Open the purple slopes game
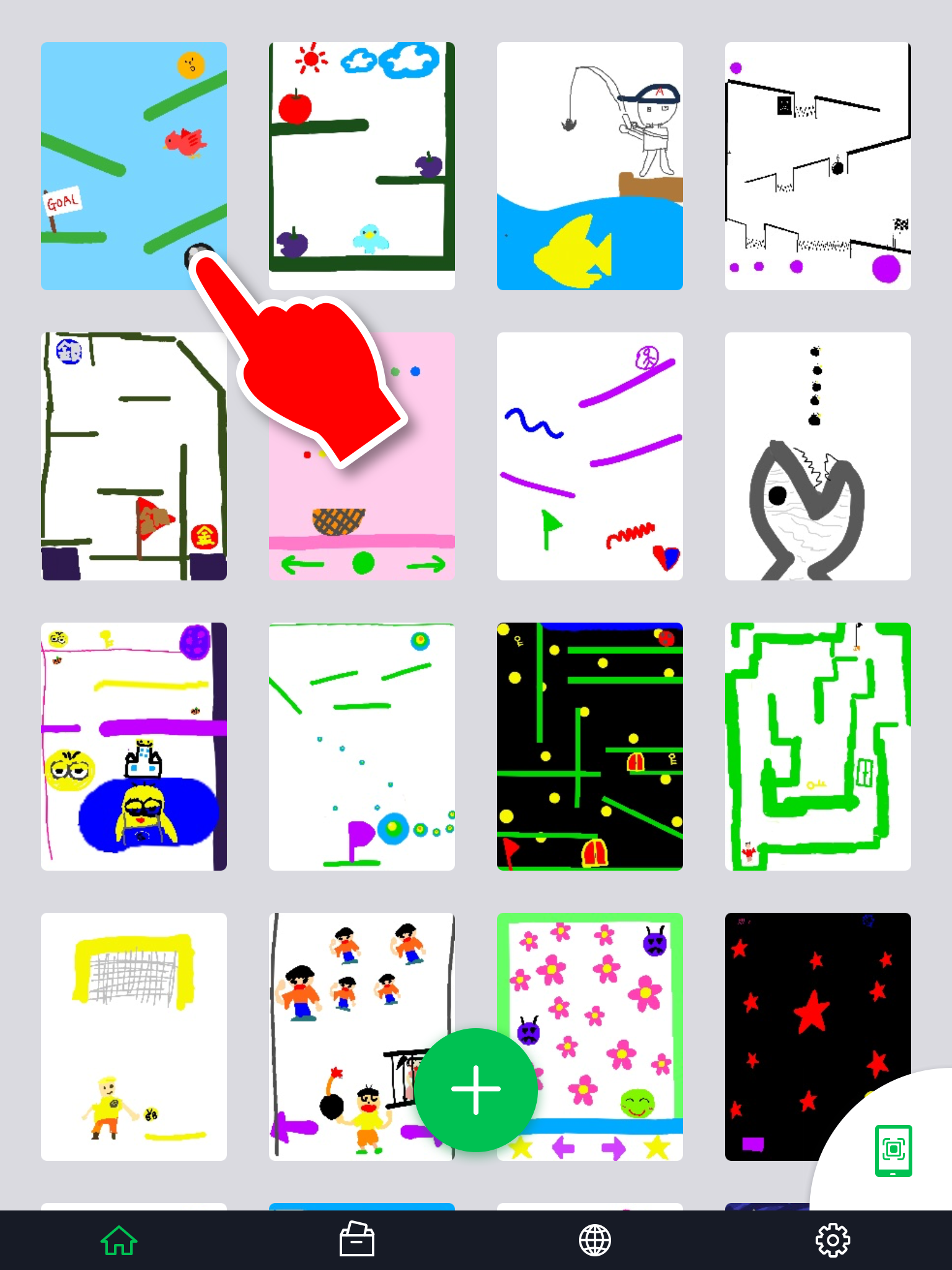 (x=589, y=456)
